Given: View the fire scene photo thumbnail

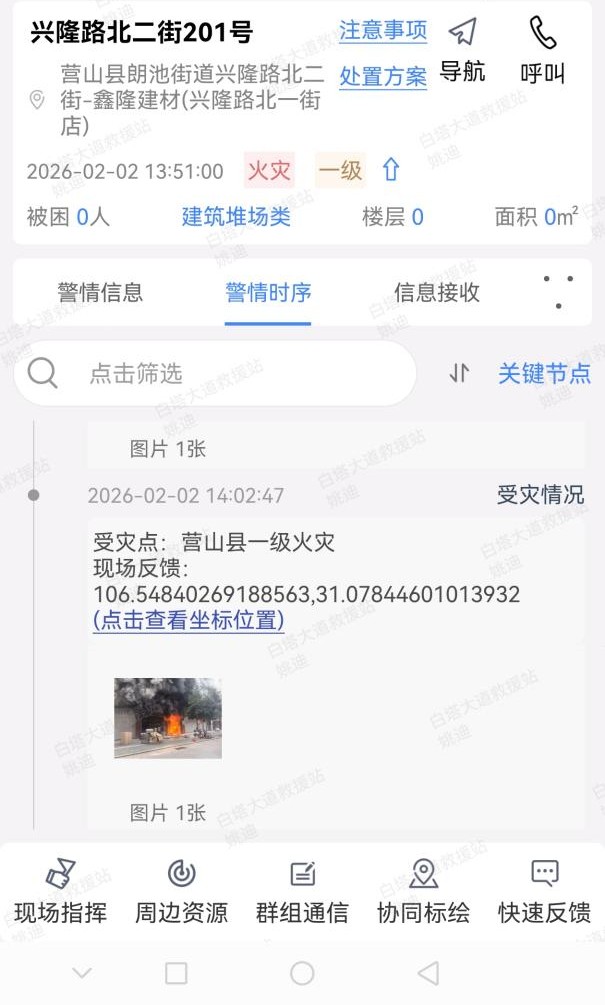Looking at the screenshot, I should tap(168, 718).
